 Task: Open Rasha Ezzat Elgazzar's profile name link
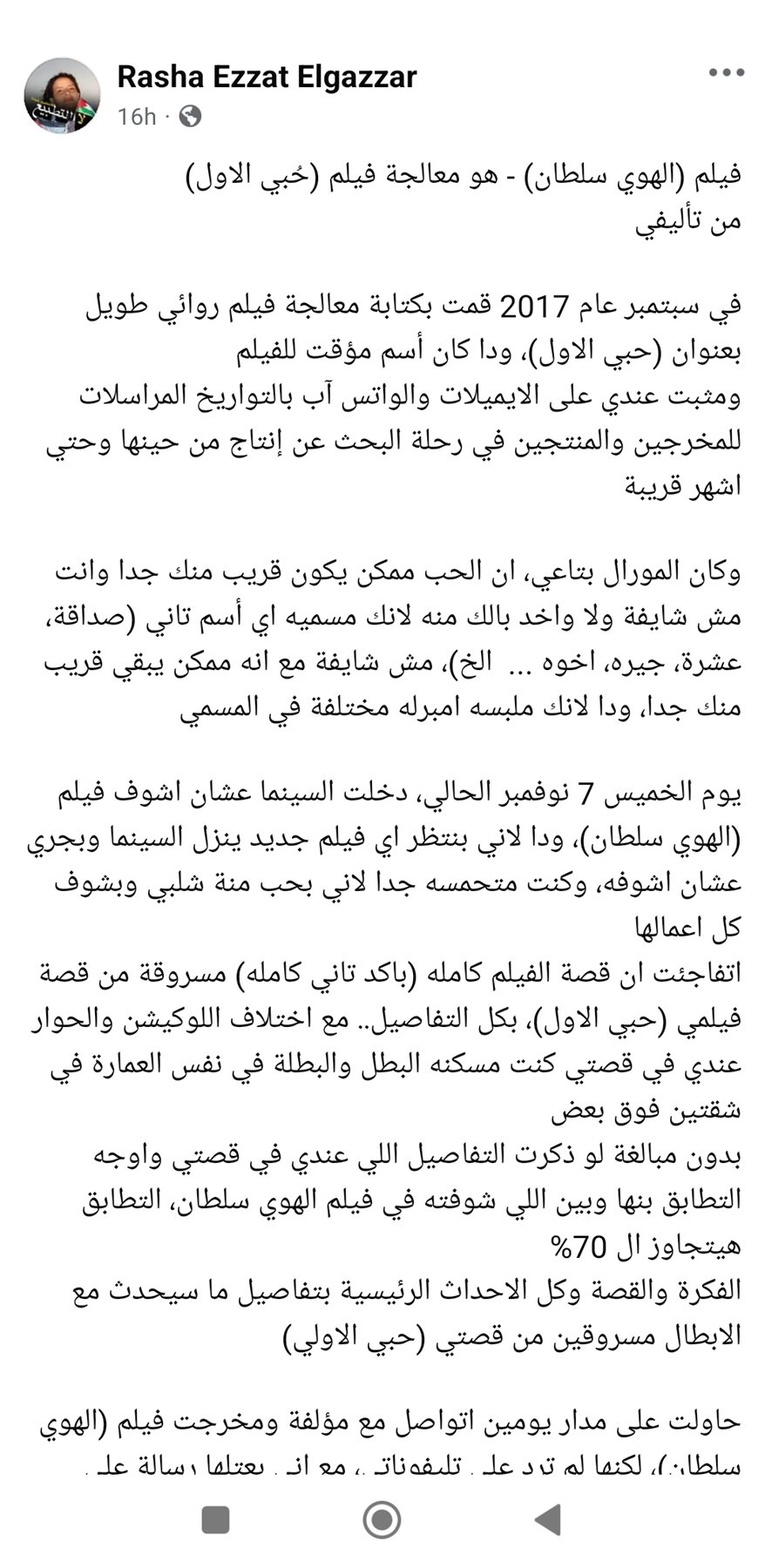click(267, 77)
